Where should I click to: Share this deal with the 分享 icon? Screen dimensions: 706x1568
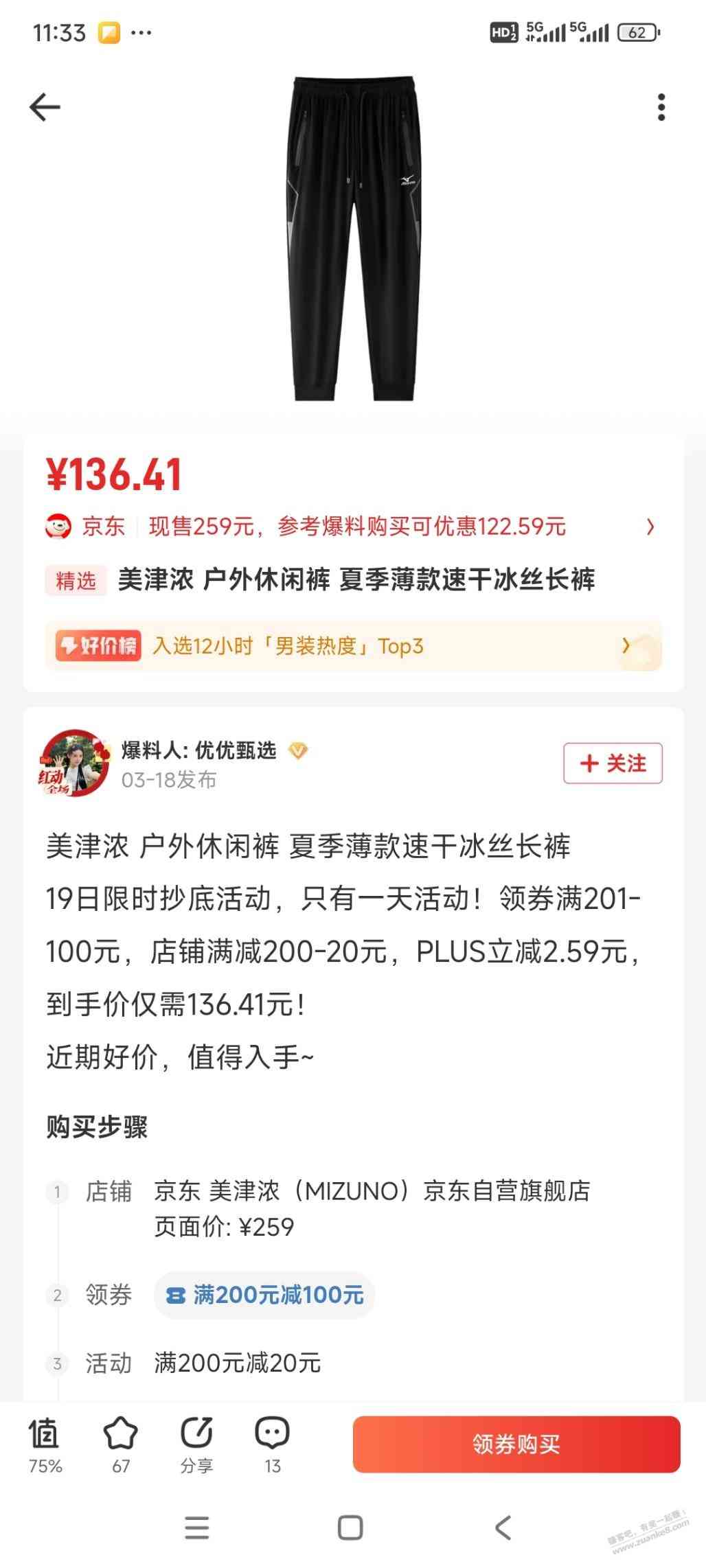coord(196,1444)
